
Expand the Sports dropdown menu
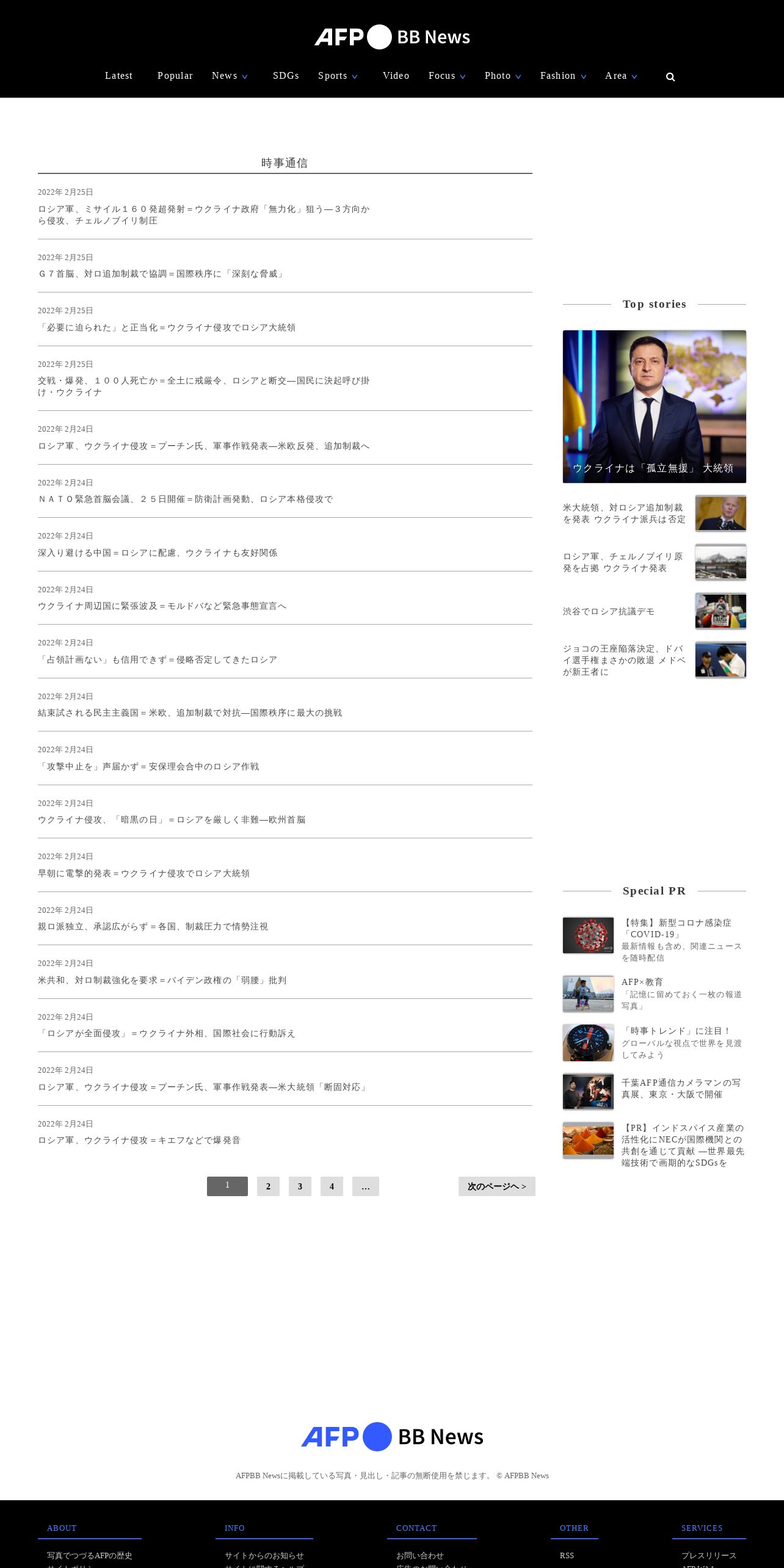338,76
